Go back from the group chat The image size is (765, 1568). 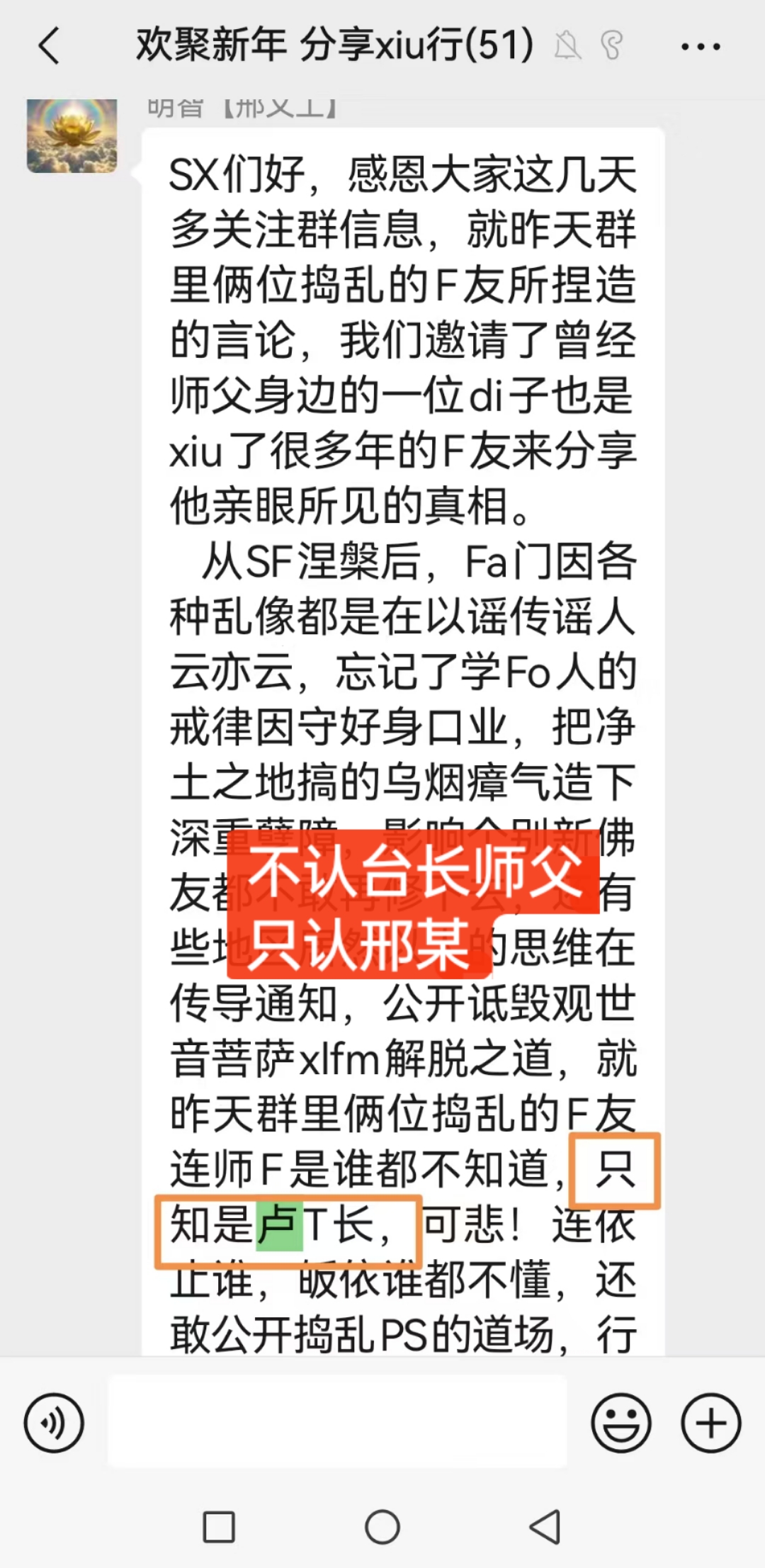tap(48, 47)
